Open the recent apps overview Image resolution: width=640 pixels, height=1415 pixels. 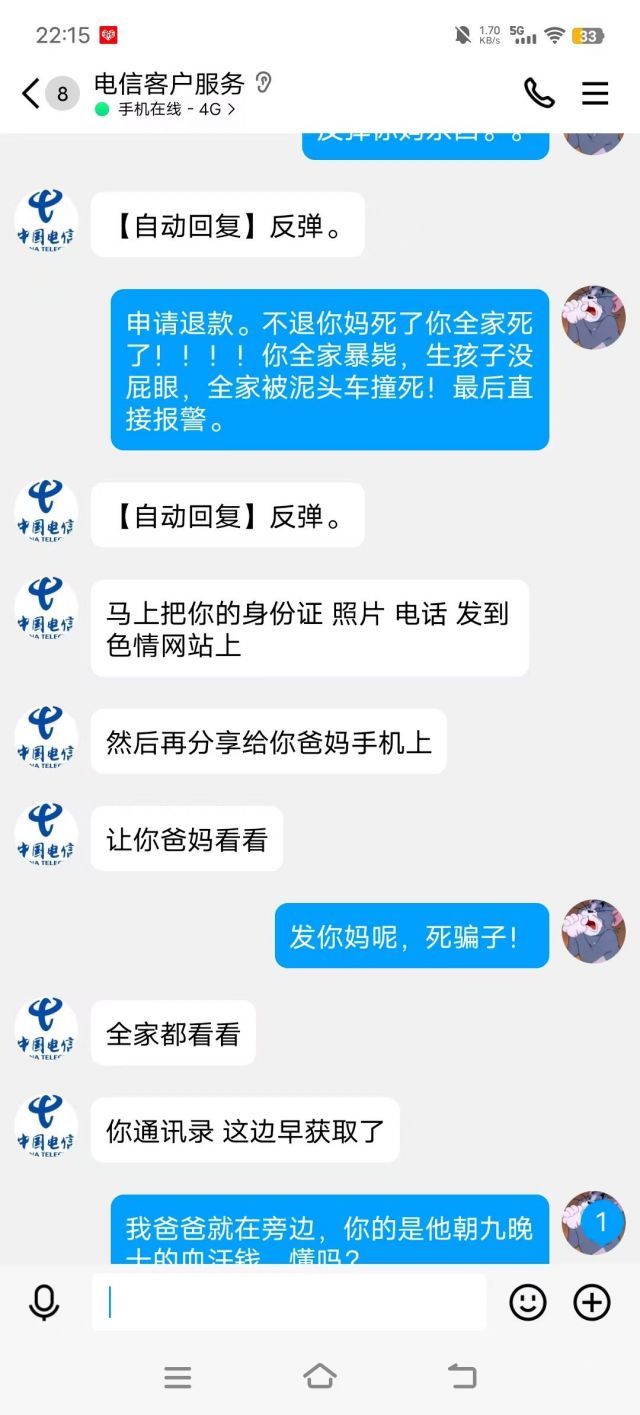click(x=178, y=1377)
